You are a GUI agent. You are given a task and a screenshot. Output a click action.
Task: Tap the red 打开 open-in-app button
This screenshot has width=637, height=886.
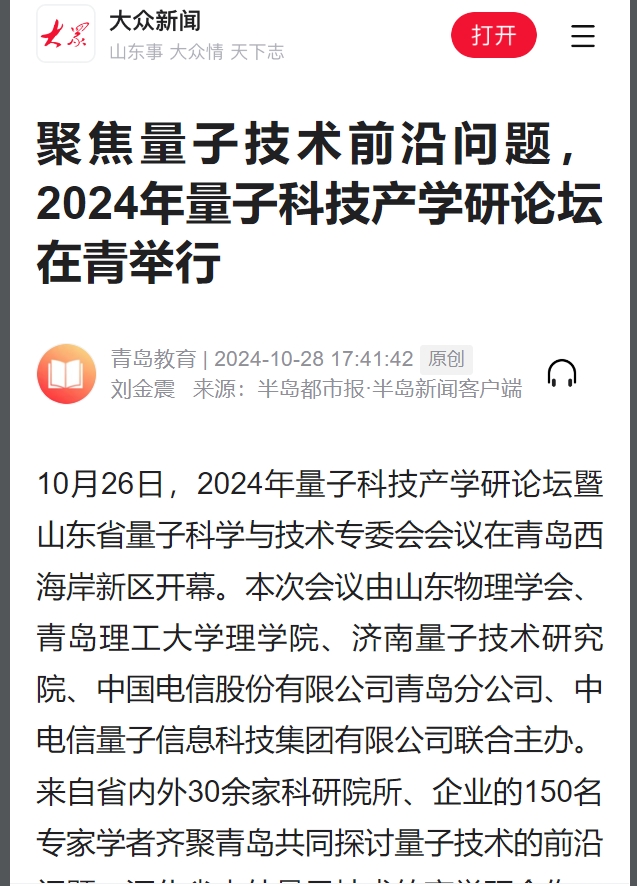click(494, 36)
